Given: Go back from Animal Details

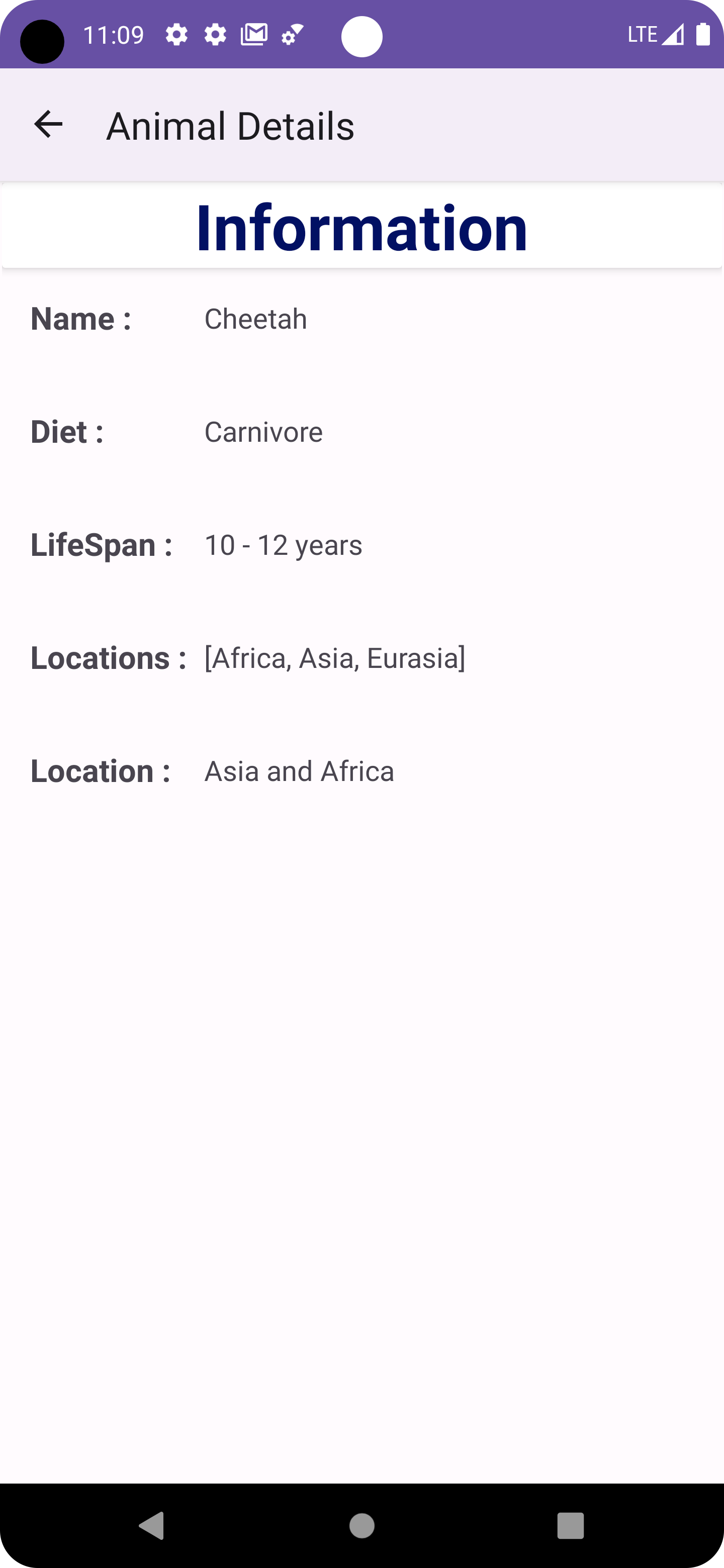Looking at the screenshot, I should coord(48,125).
